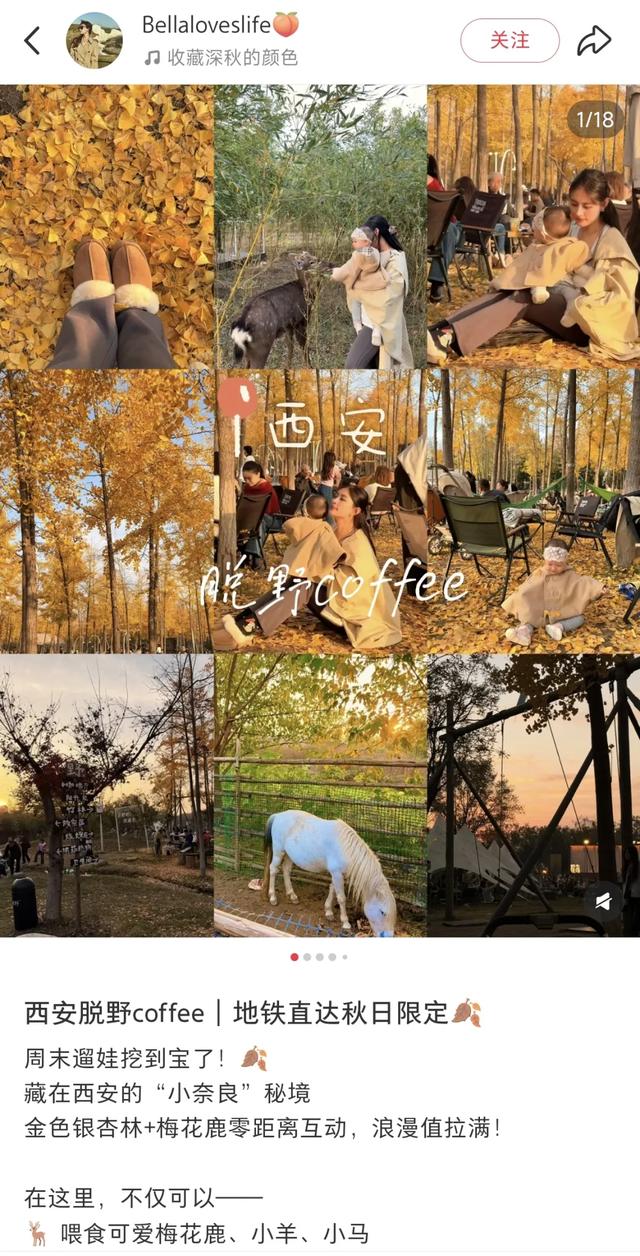Unmute the sound with the speaker icon
Screen dimensions: 640x1256
(603, 902)
